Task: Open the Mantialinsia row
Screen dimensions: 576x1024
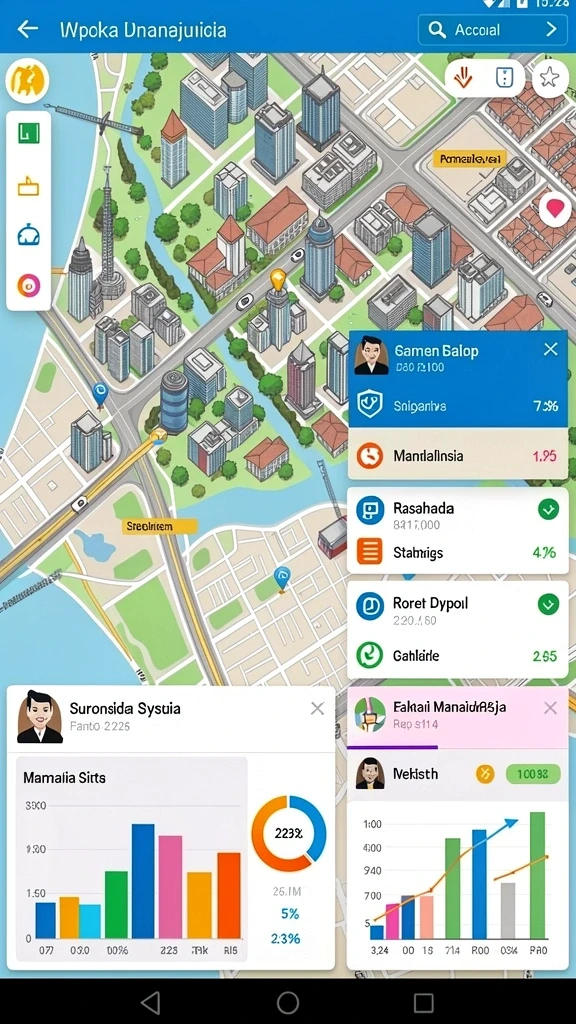Action: click(x=458, y=456)
